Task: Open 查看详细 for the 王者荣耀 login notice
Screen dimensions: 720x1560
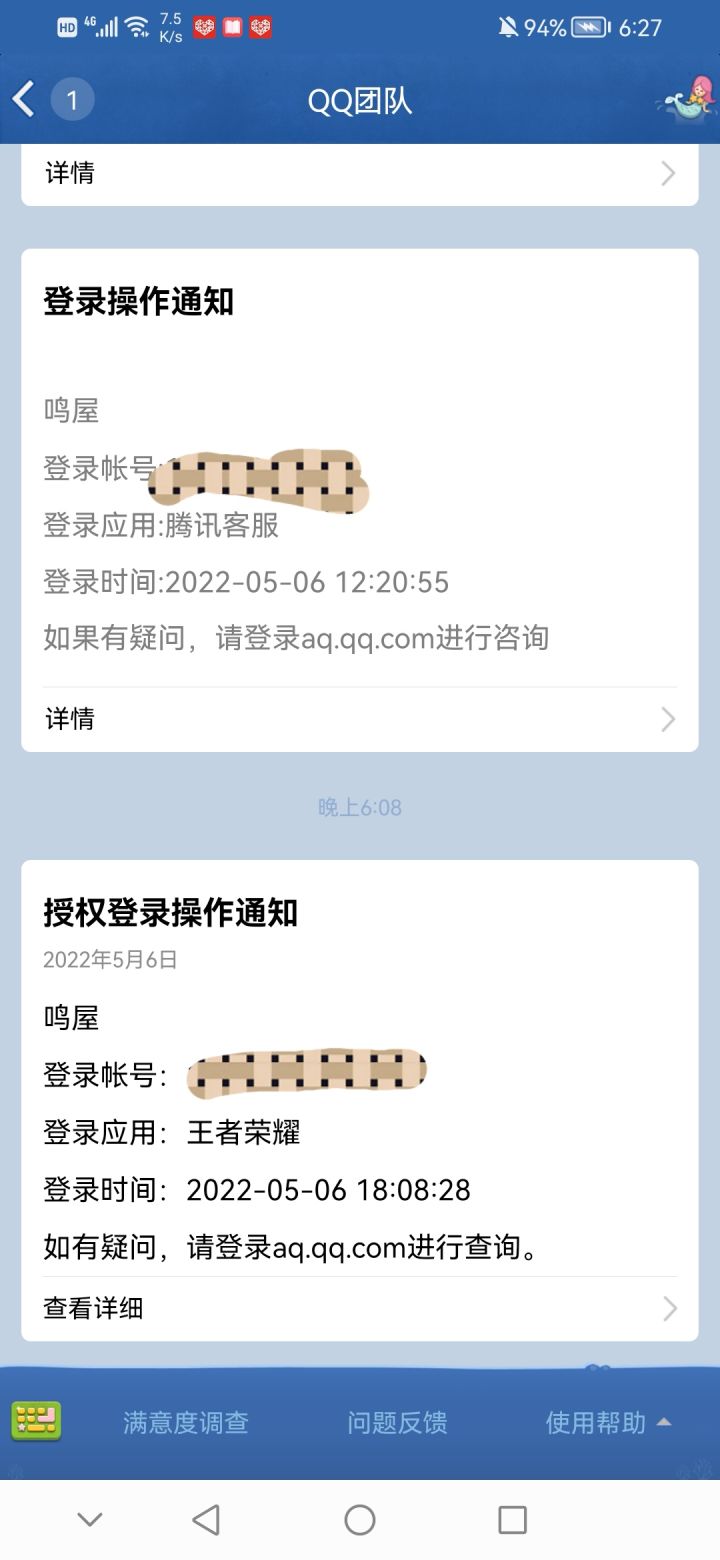Action: click(x=360, y=1308)
